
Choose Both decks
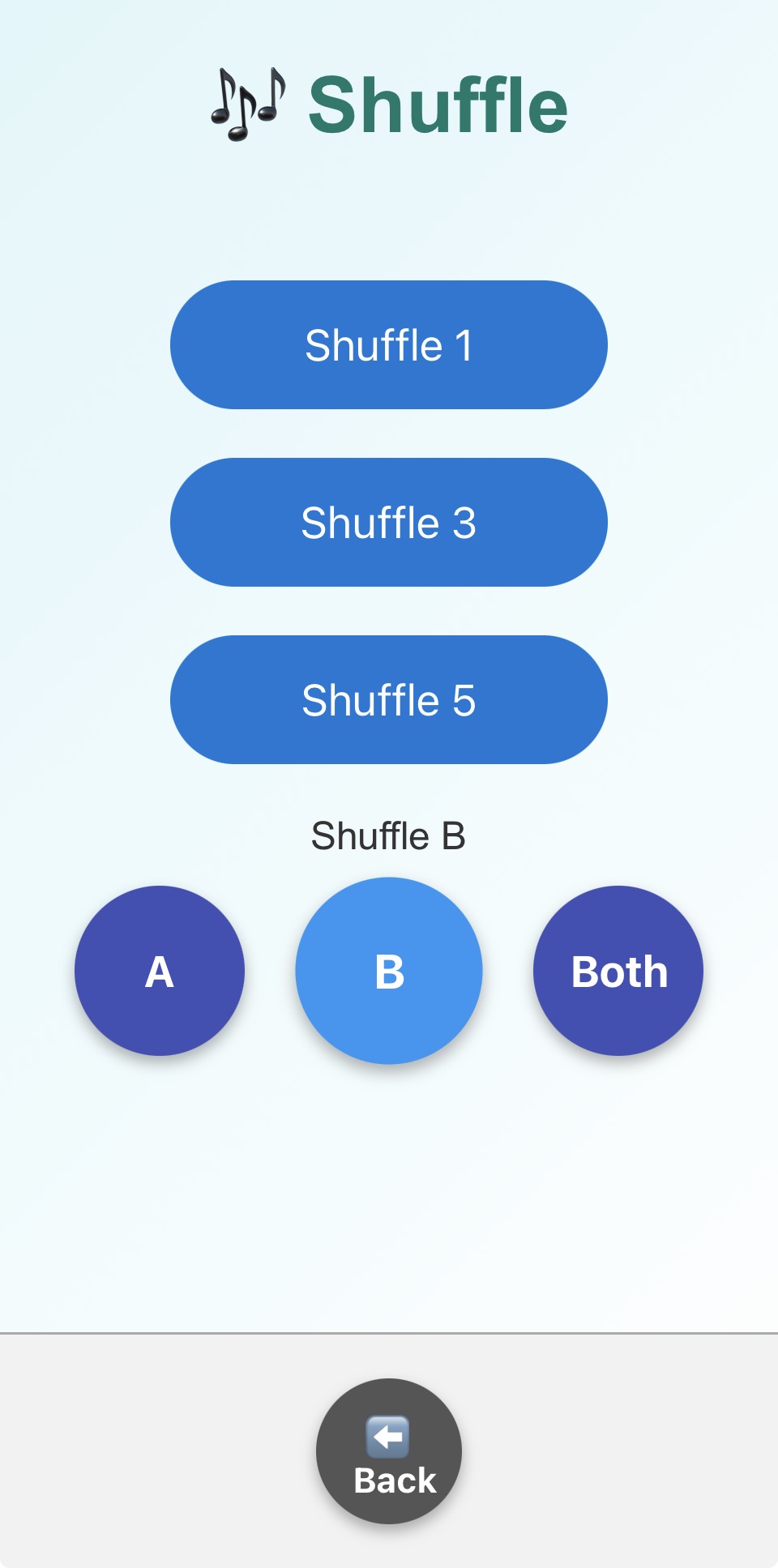(618, 971)
